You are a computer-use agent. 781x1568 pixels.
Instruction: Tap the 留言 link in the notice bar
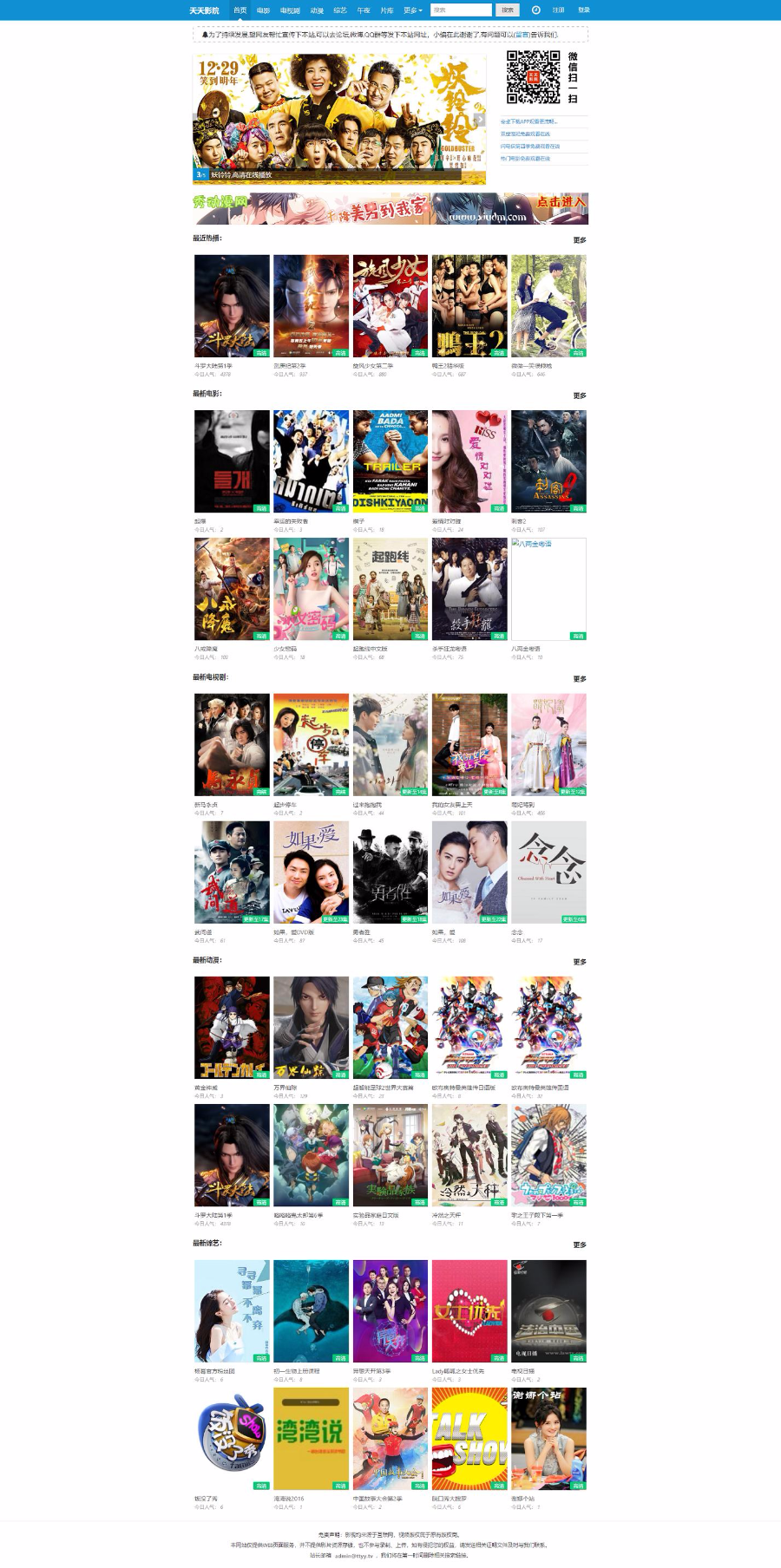click(522, 35)
